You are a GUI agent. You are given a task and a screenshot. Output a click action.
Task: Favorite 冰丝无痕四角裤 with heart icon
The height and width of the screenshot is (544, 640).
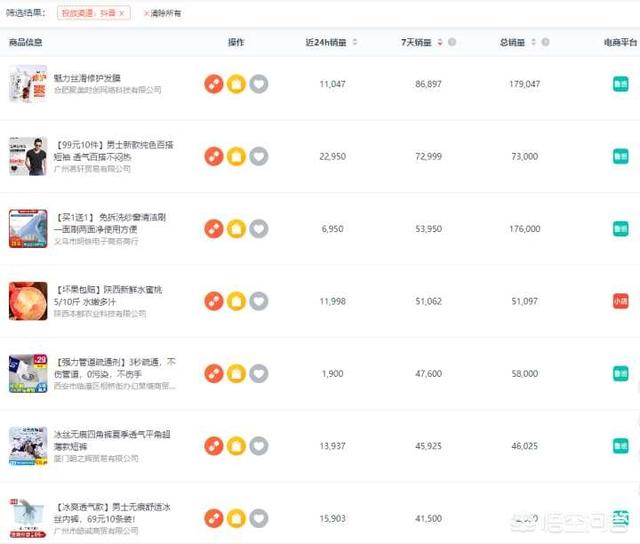(x=258, y=446)
